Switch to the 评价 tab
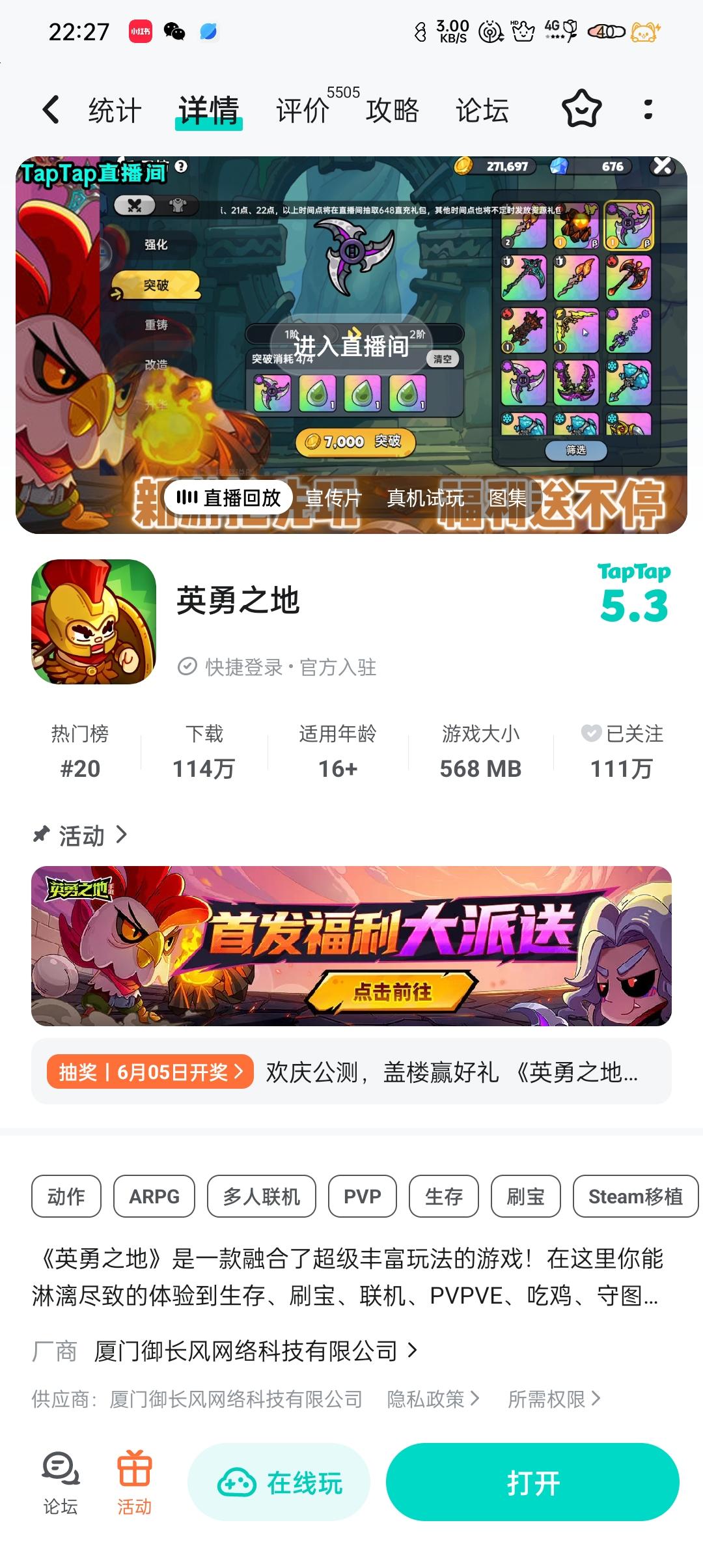Screen dimensions: 703x1568 [x=303, y=110]
